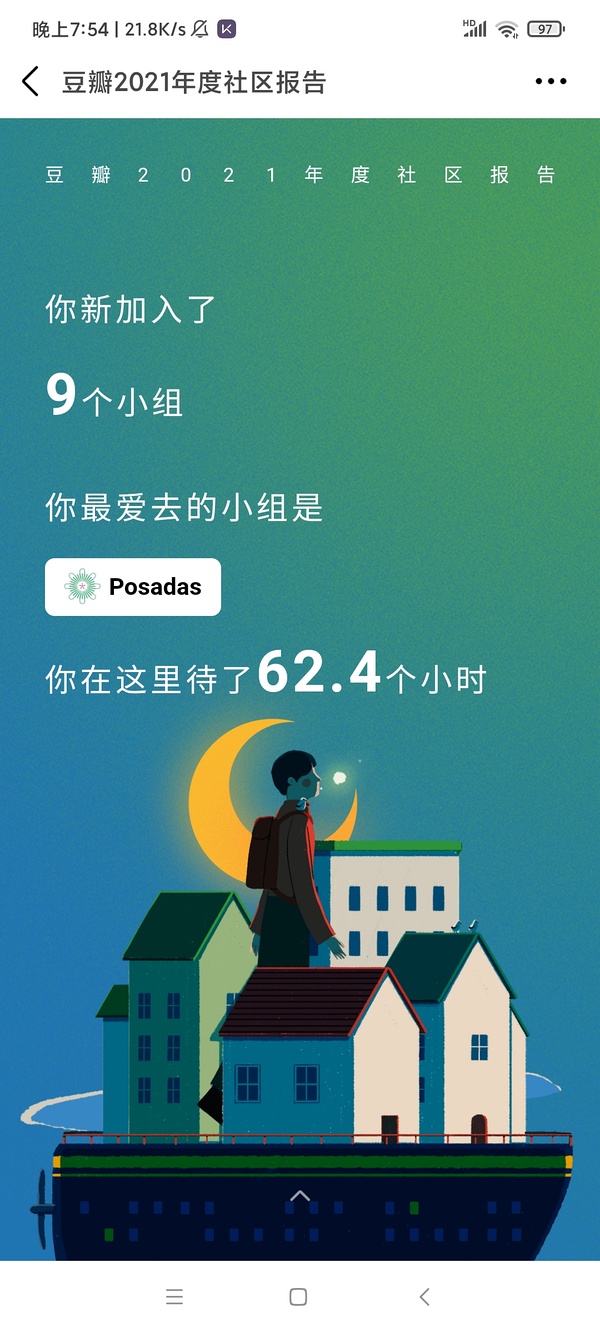600x1333 pixels.
Task: Tap the system home button
Action: click(x=298, y=1297)
